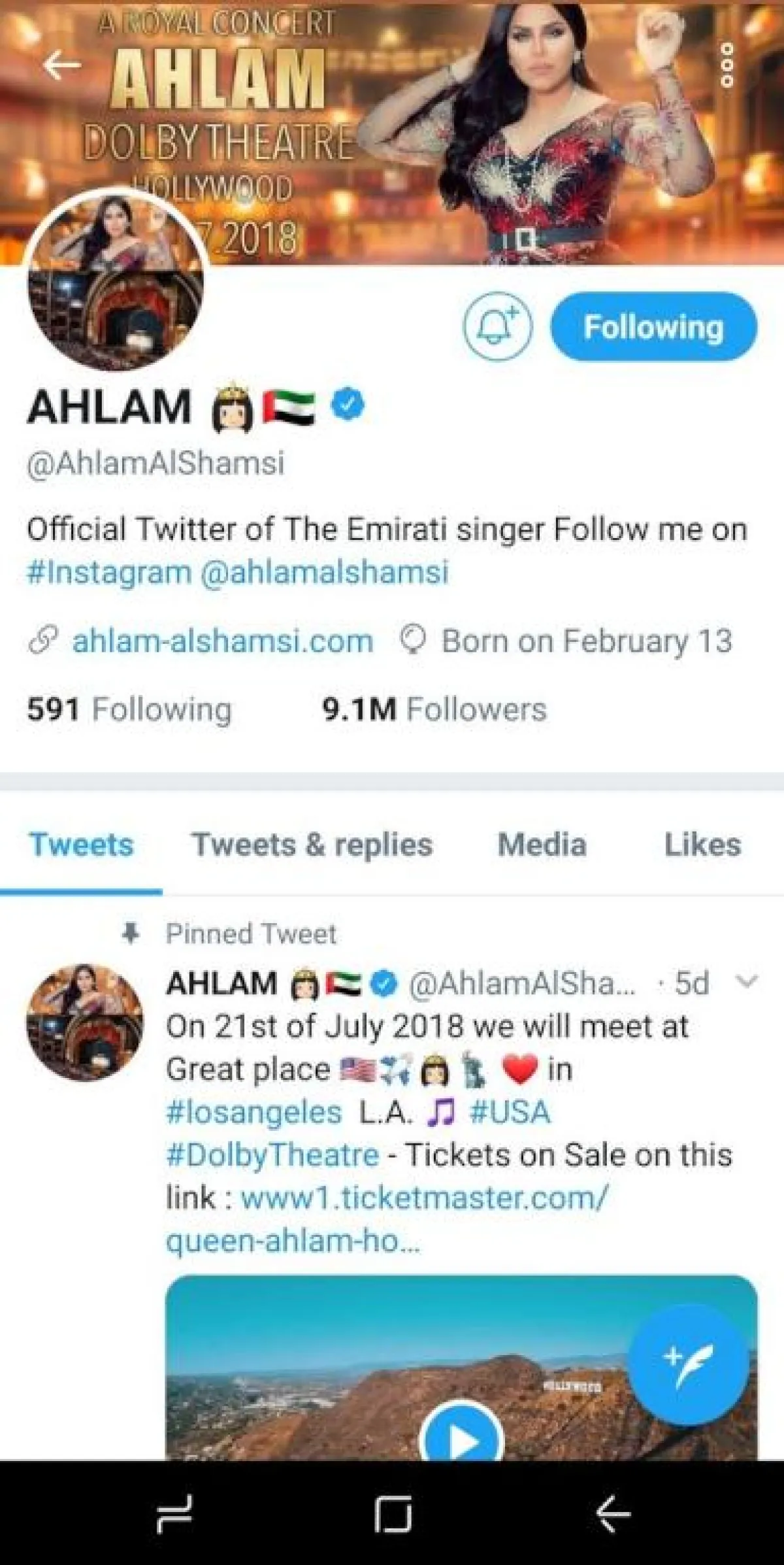Open AHLAM's profile picture
Image resolution: width=784 pixels, height=1565 pixels.
coord(116,282)
